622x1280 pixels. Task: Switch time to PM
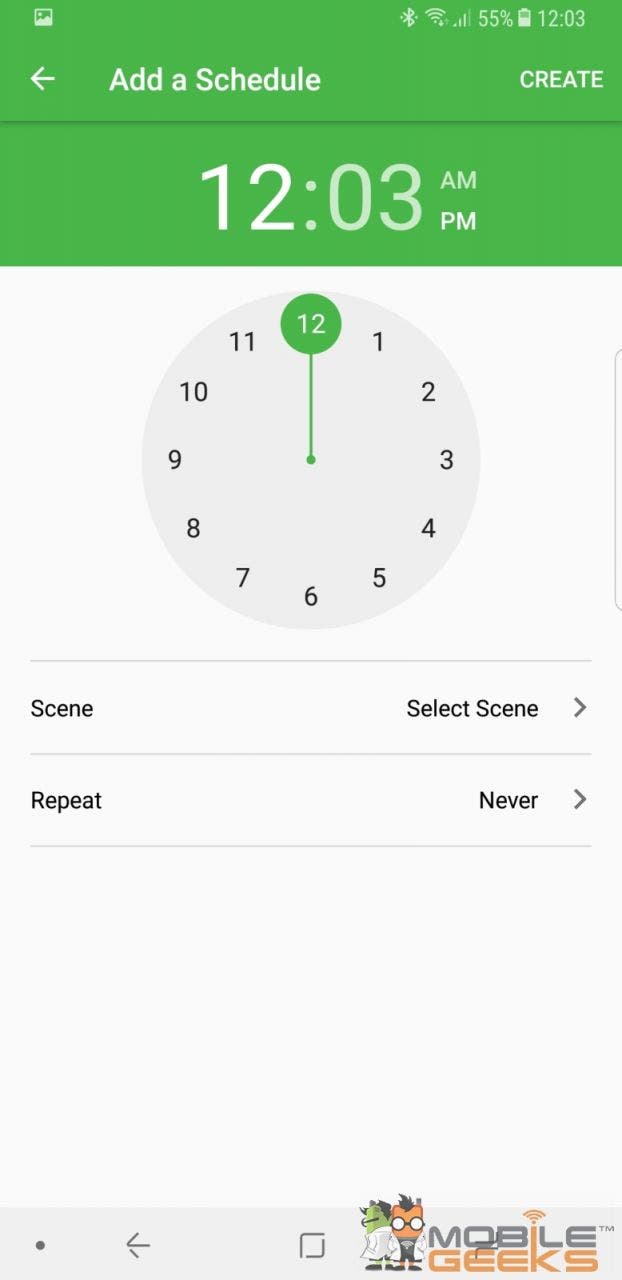[x=458, y=221]
